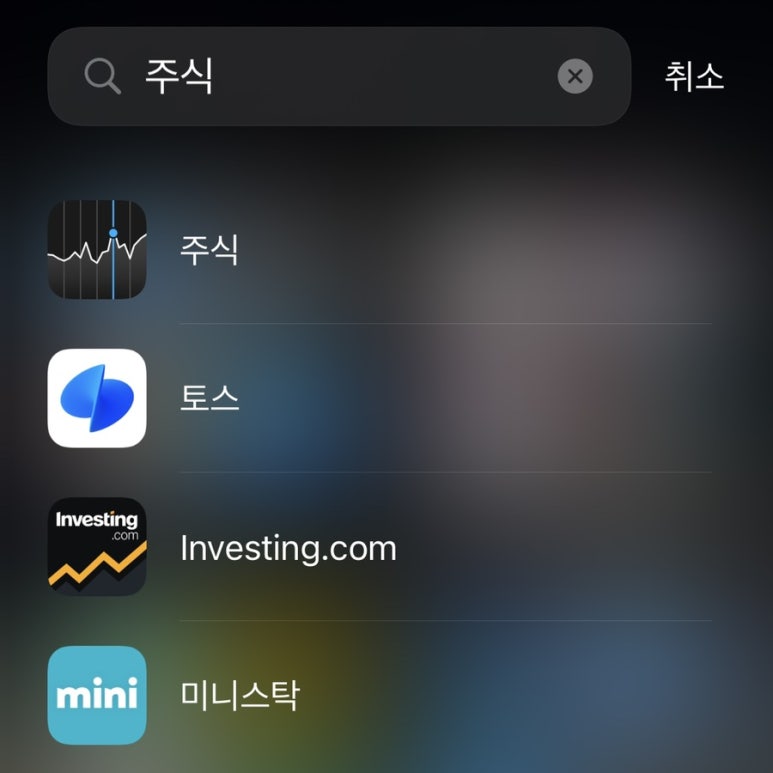Viewport: 773px width, 773px height.
Task: Open the 주식 app
Action: [97, 249]
